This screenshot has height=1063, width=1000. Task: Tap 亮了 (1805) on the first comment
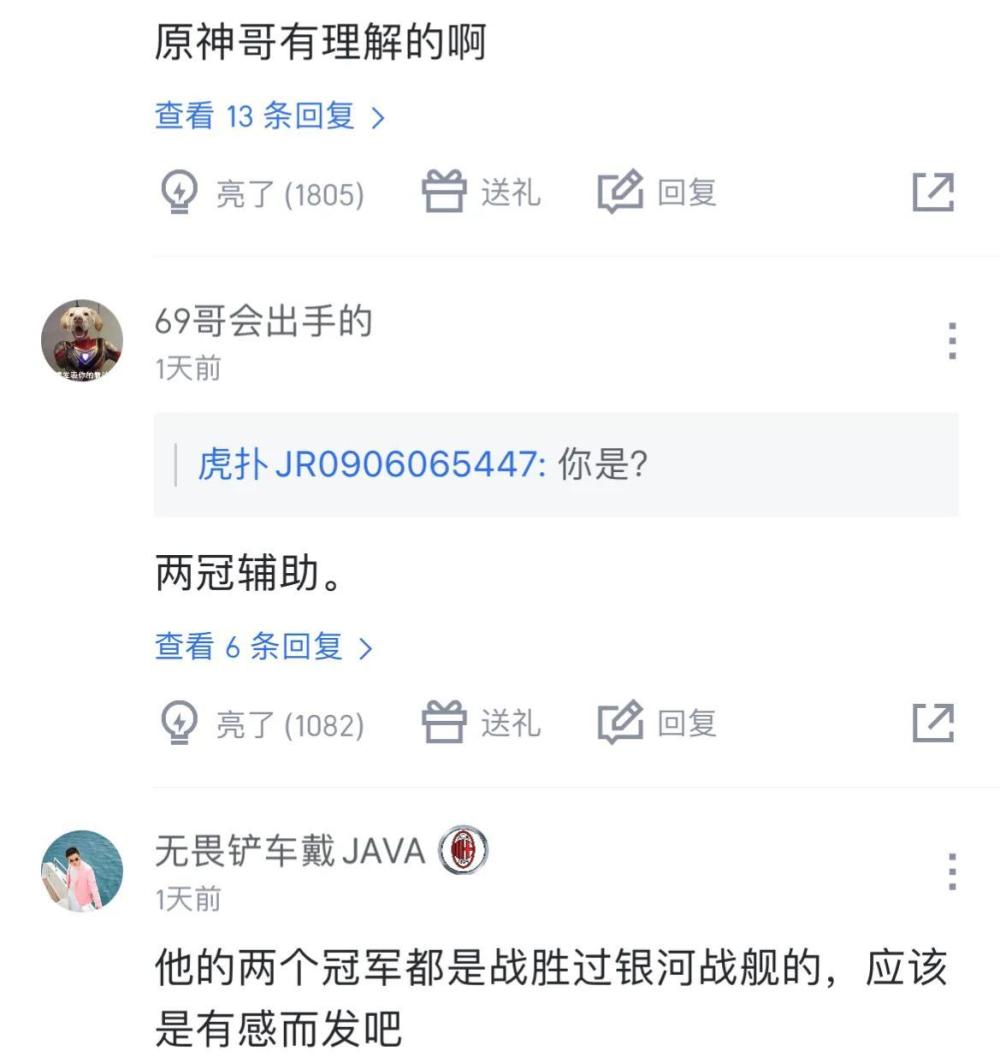tap(263, 193)
